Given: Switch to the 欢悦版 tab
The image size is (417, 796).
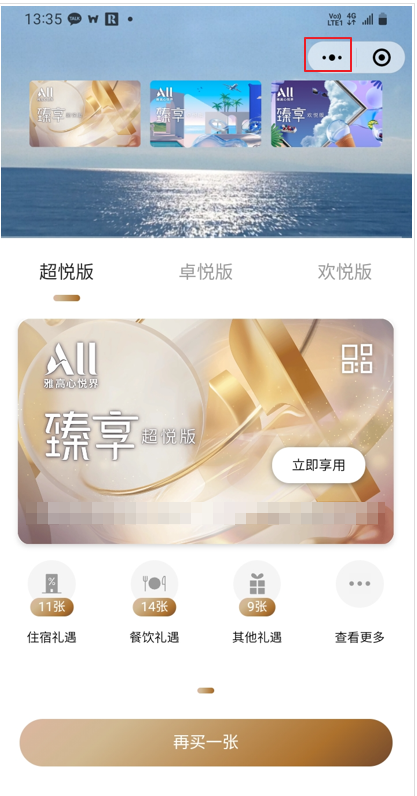Looking at the screenshot, I should tap(345, 272).
